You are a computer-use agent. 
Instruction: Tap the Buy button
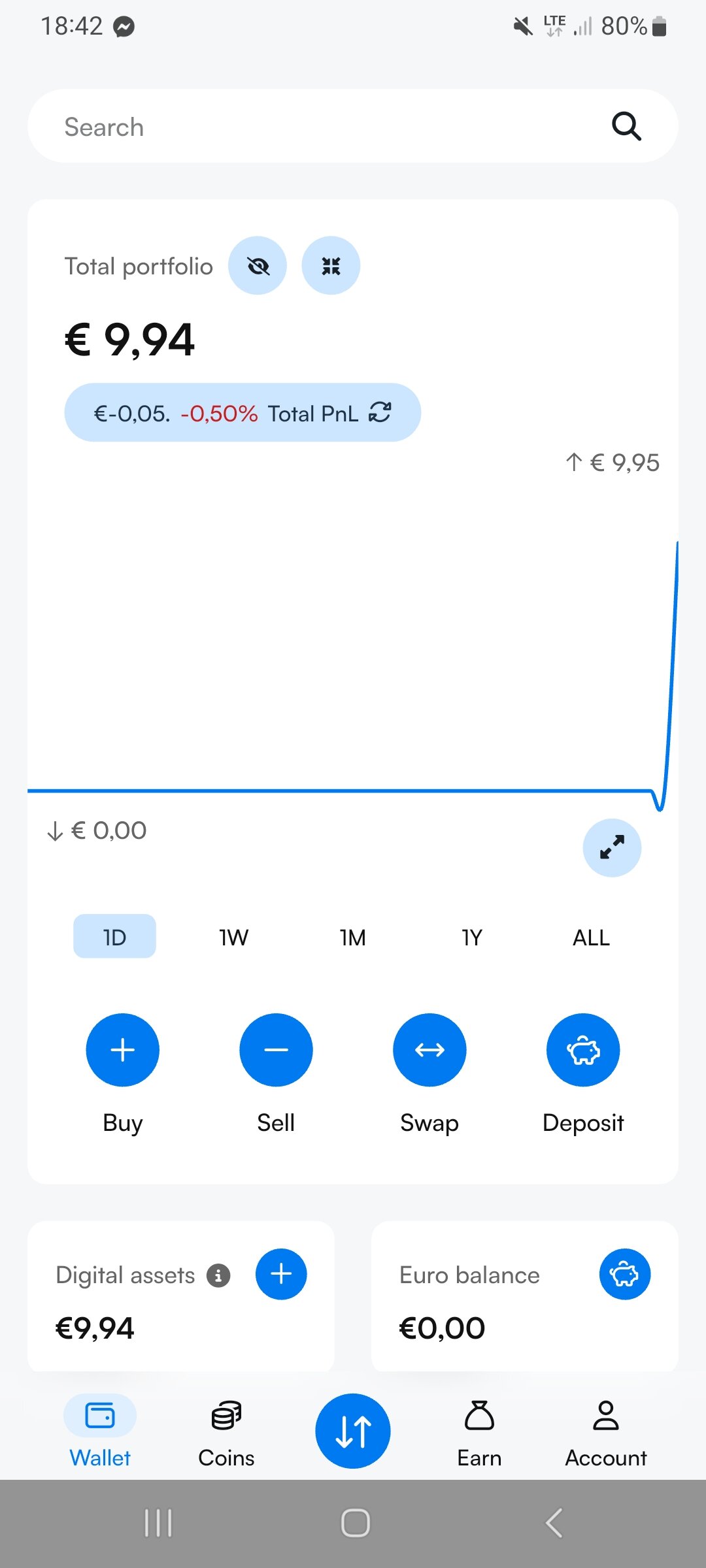(123, 1050)
